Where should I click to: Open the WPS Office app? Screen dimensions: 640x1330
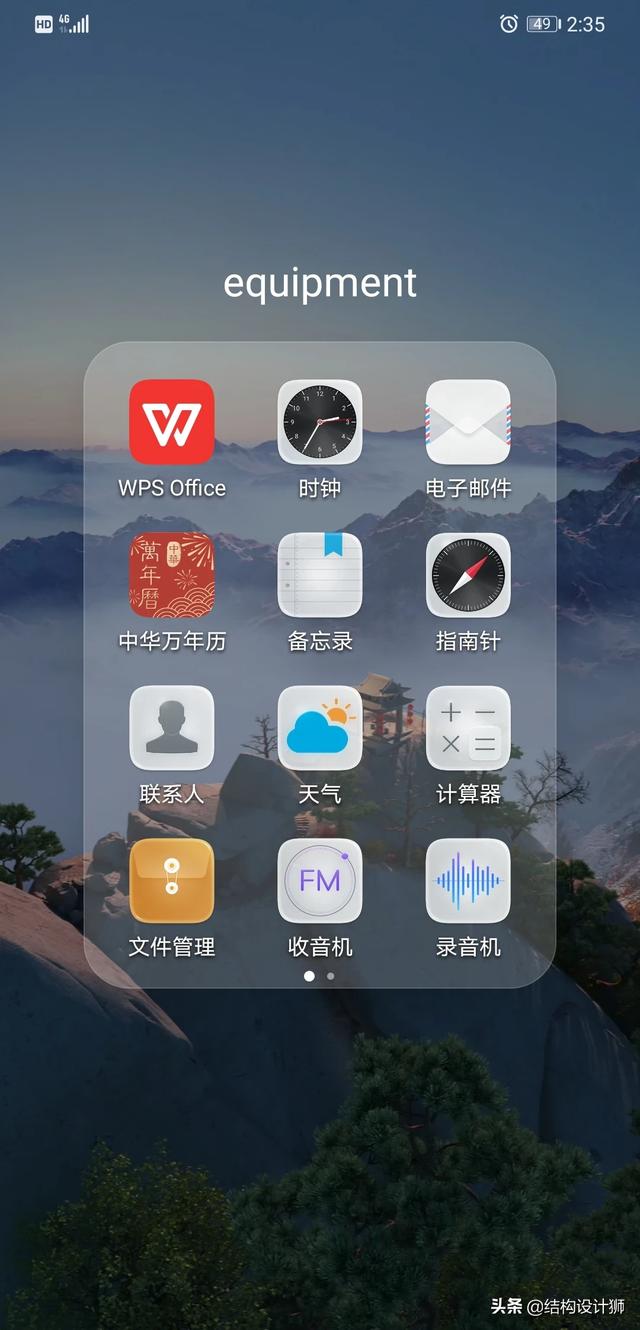tap(172, 422)
